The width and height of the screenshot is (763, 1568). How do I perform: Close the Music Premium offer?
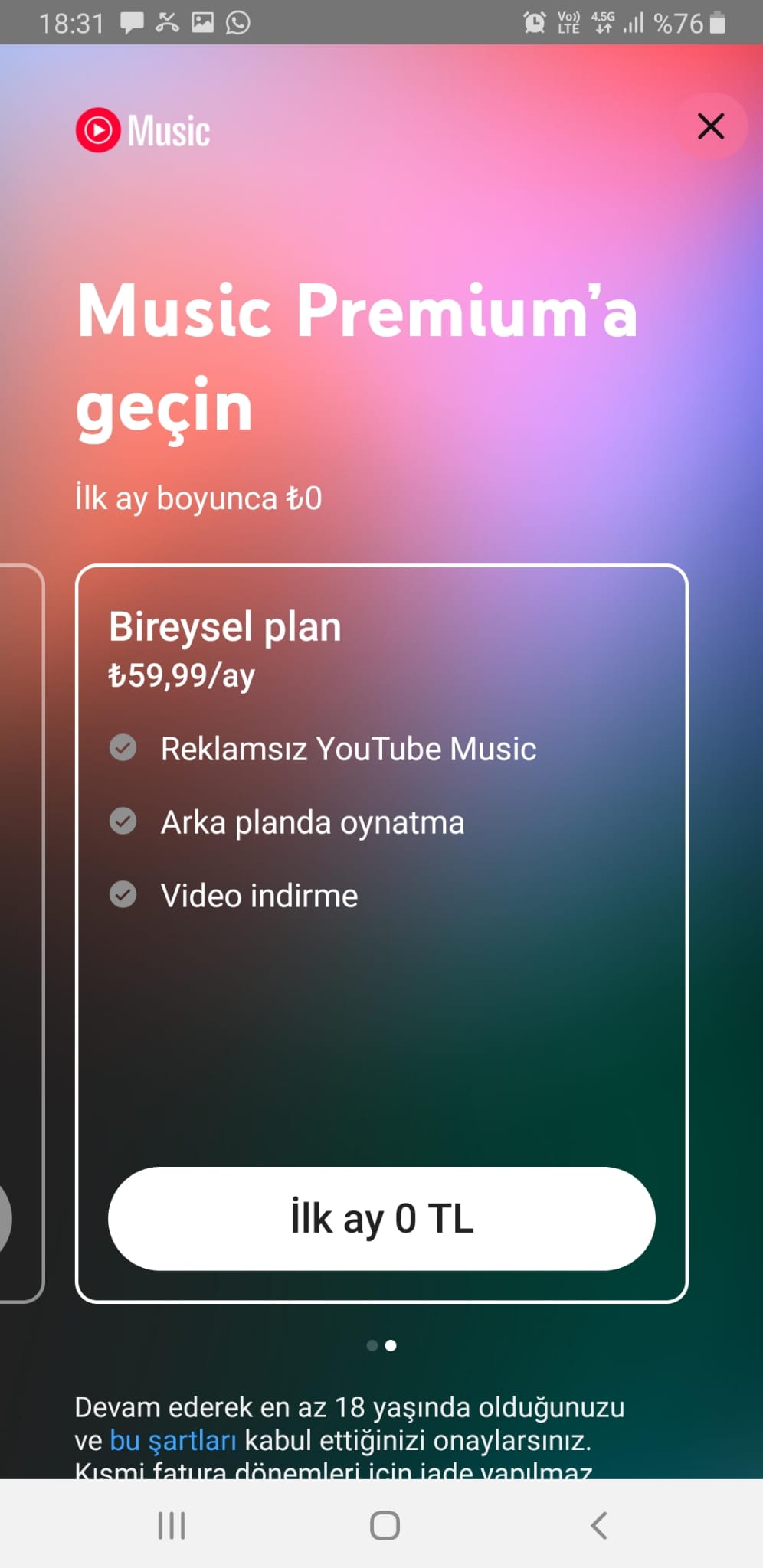[x=711, y=126]
